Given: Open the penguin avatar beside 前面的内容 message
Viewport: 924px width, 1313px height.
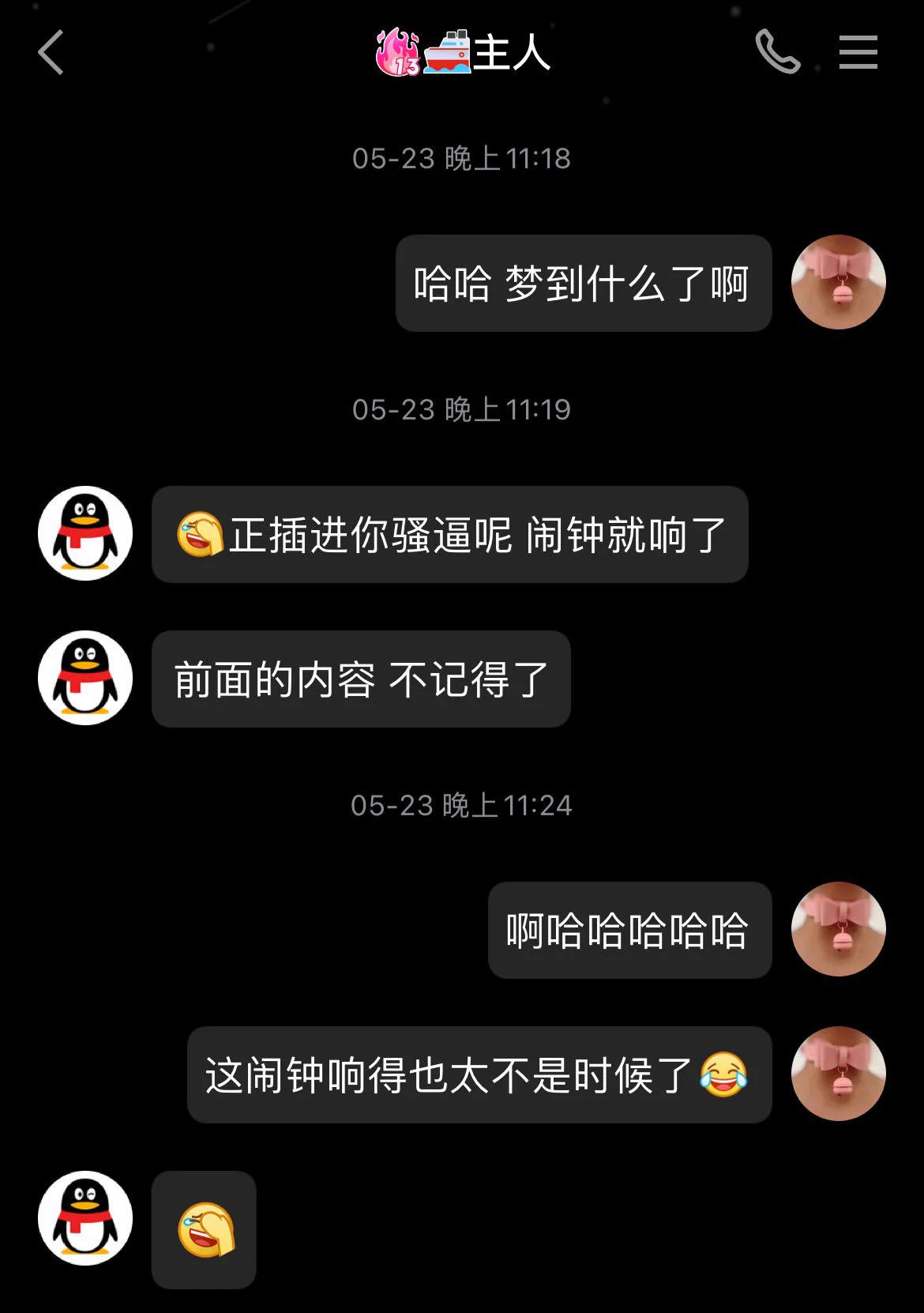Looking at the screenshot, I should [85, 678].
